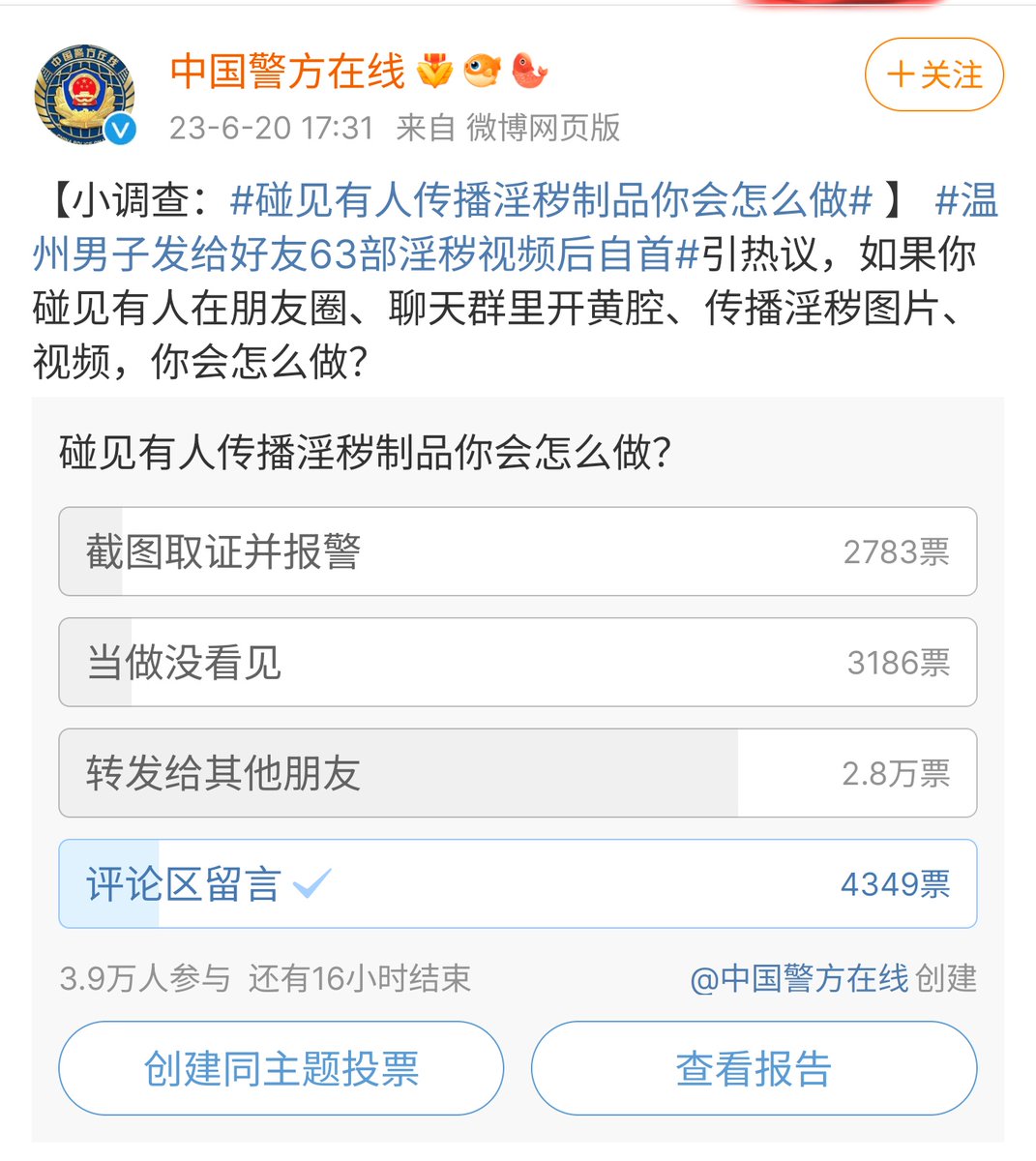This screenshot has height=1161, width=1036.
Task: View the poll report via 查看报告
Action: coord(754,1068)
